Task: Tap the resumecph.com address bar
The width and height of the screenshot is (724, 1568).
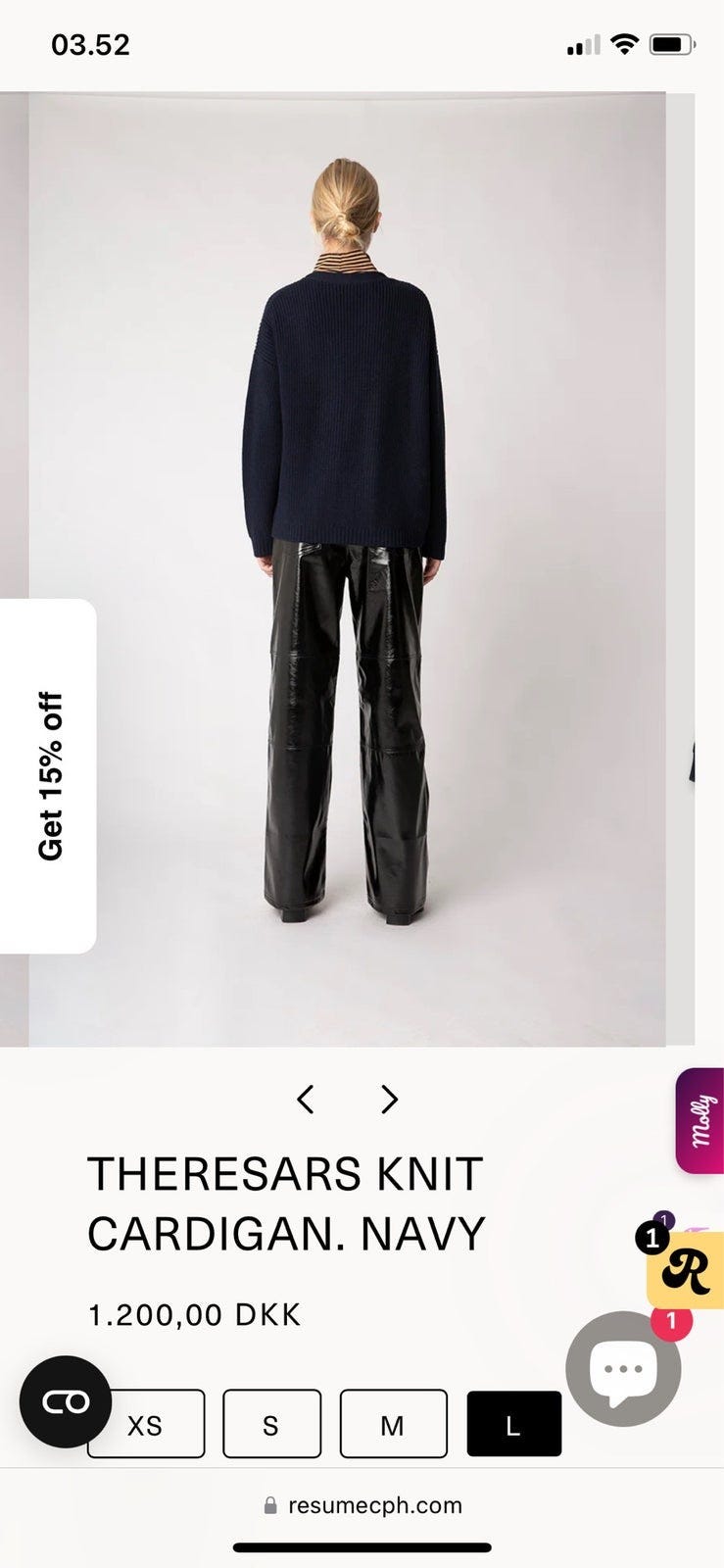Action: pyautogui.click(x=362, y=1505)
